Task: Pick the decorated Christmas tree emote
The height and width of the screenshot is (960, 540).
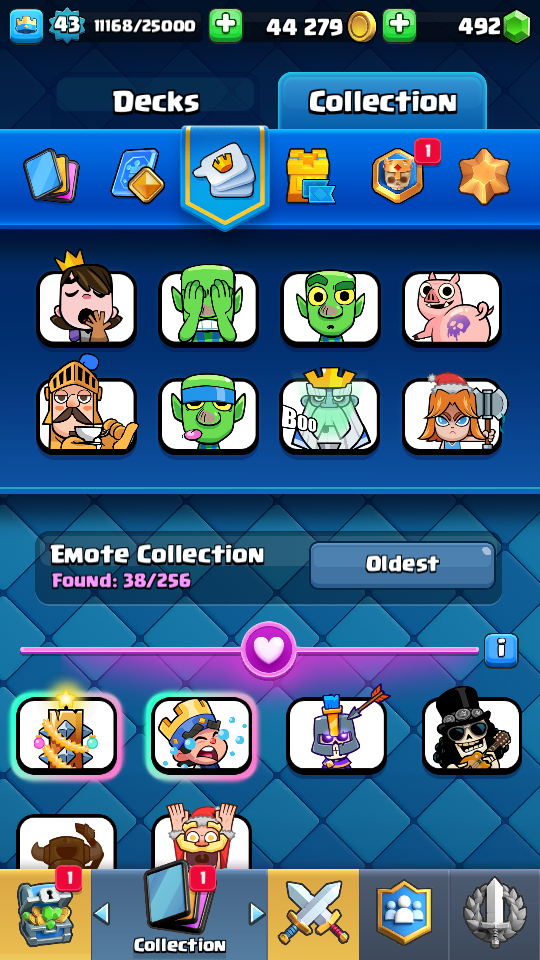Action: coord(66,733)
